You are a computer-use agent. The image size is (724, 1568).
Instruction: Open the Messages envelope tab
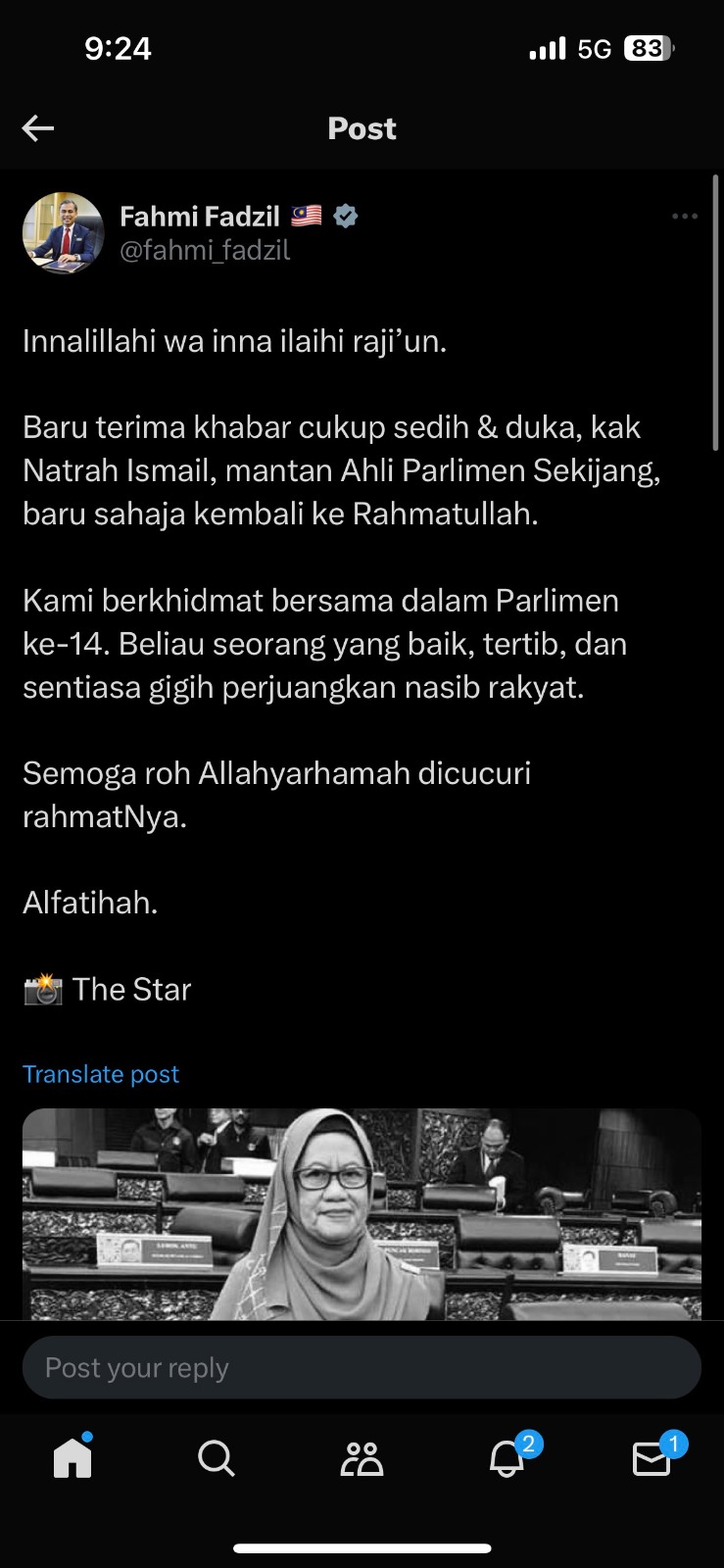pos(652,1458)
